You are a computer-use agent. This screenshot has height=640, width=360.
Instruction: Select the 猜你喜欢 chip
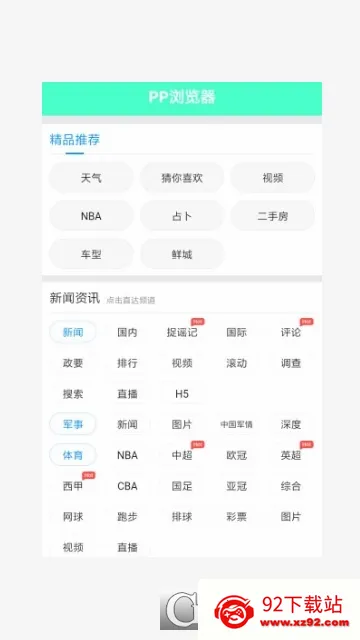(182, 178)
